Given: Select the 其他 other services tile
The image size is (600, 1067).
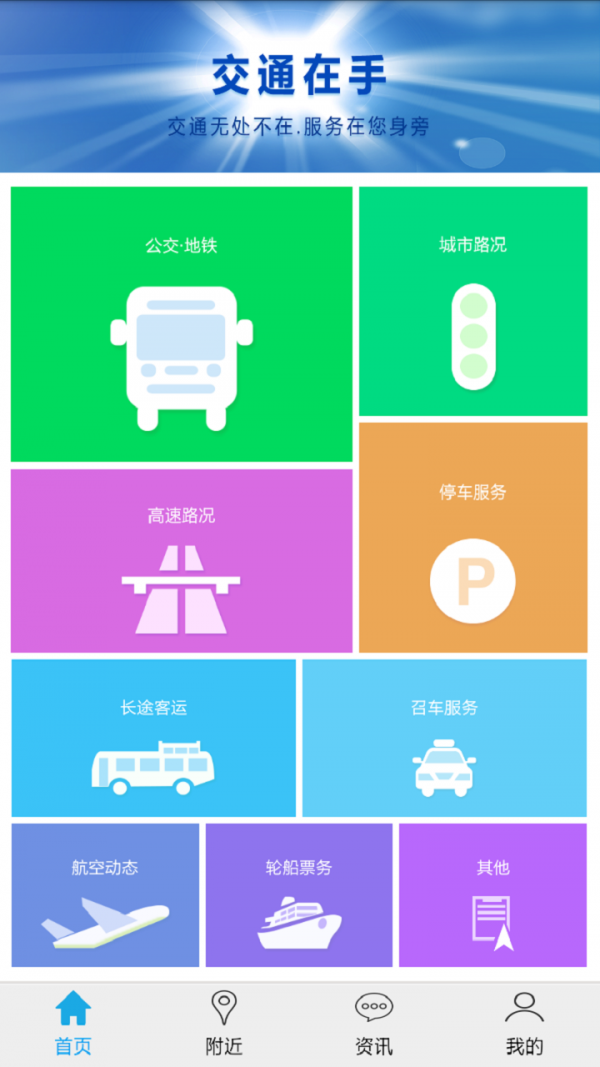Looking at the screenshot, I should (x=493, y=895).
